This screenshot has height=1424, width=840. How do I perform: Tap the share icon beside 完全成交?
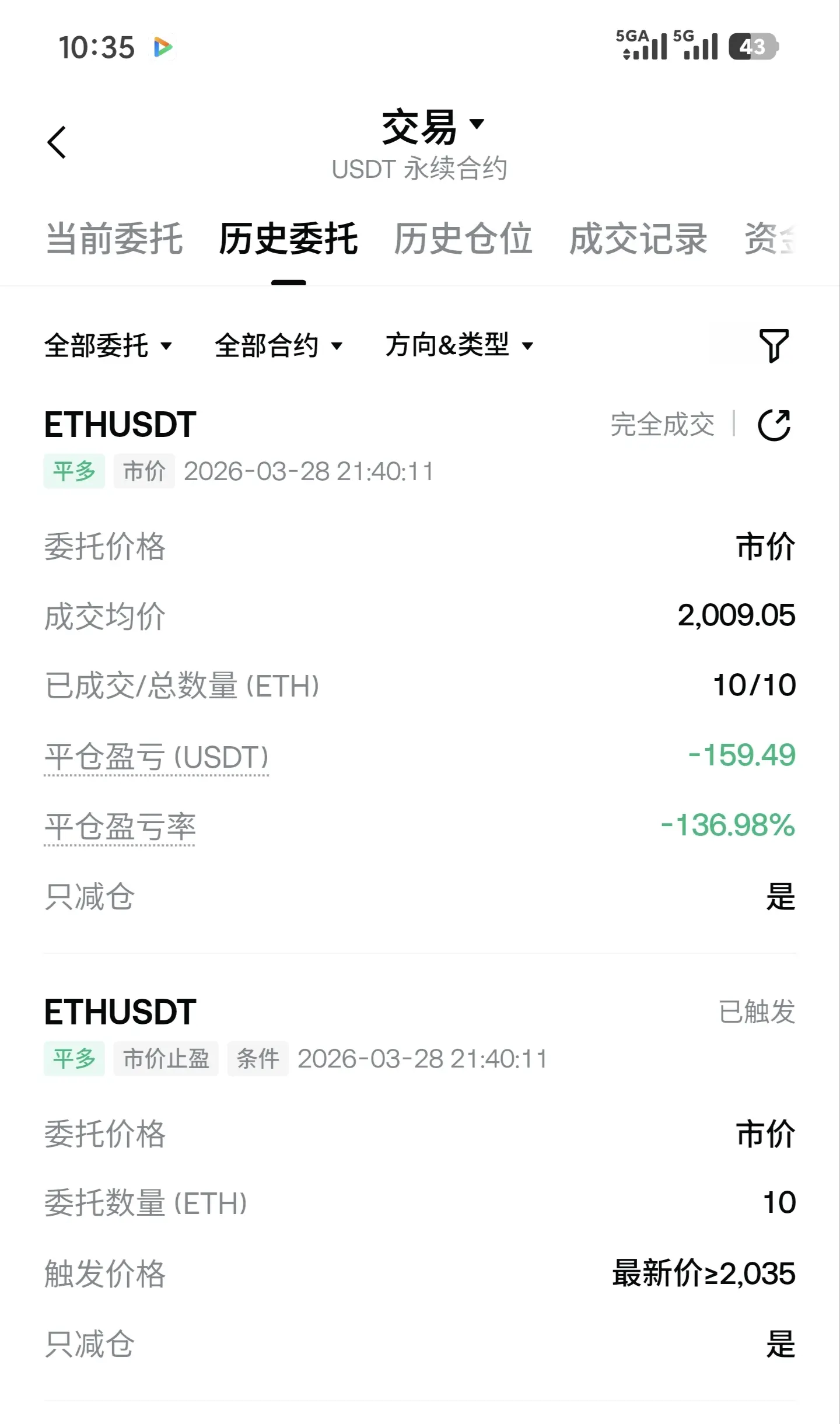(x=774, y=425)
